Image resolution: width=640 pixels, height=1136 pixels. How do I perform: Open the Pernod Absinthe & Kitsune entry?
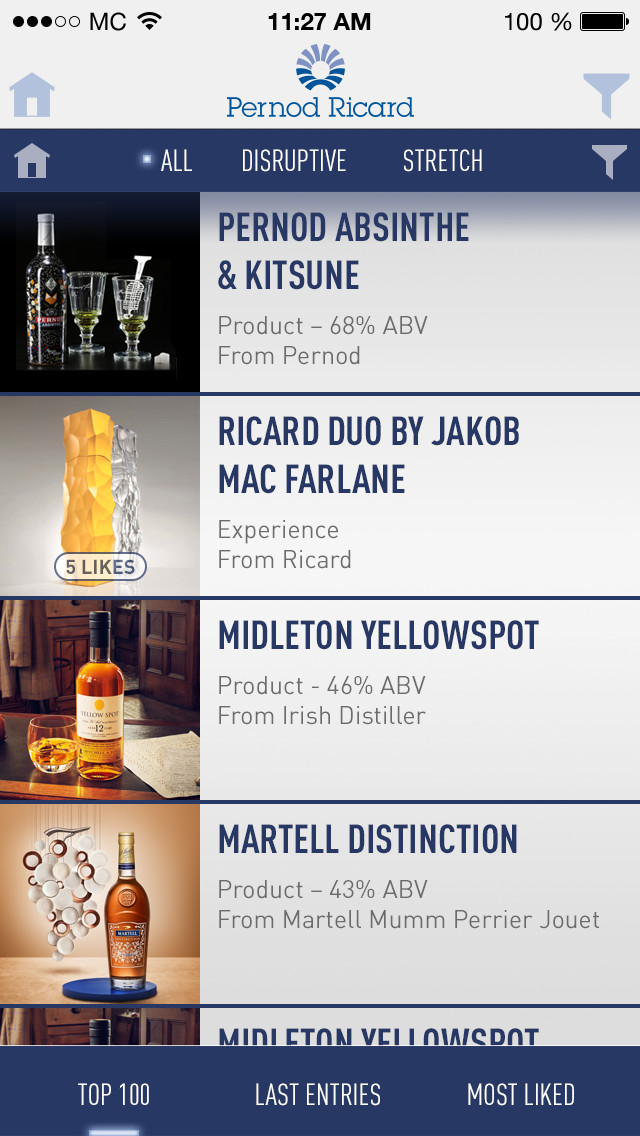320,292
